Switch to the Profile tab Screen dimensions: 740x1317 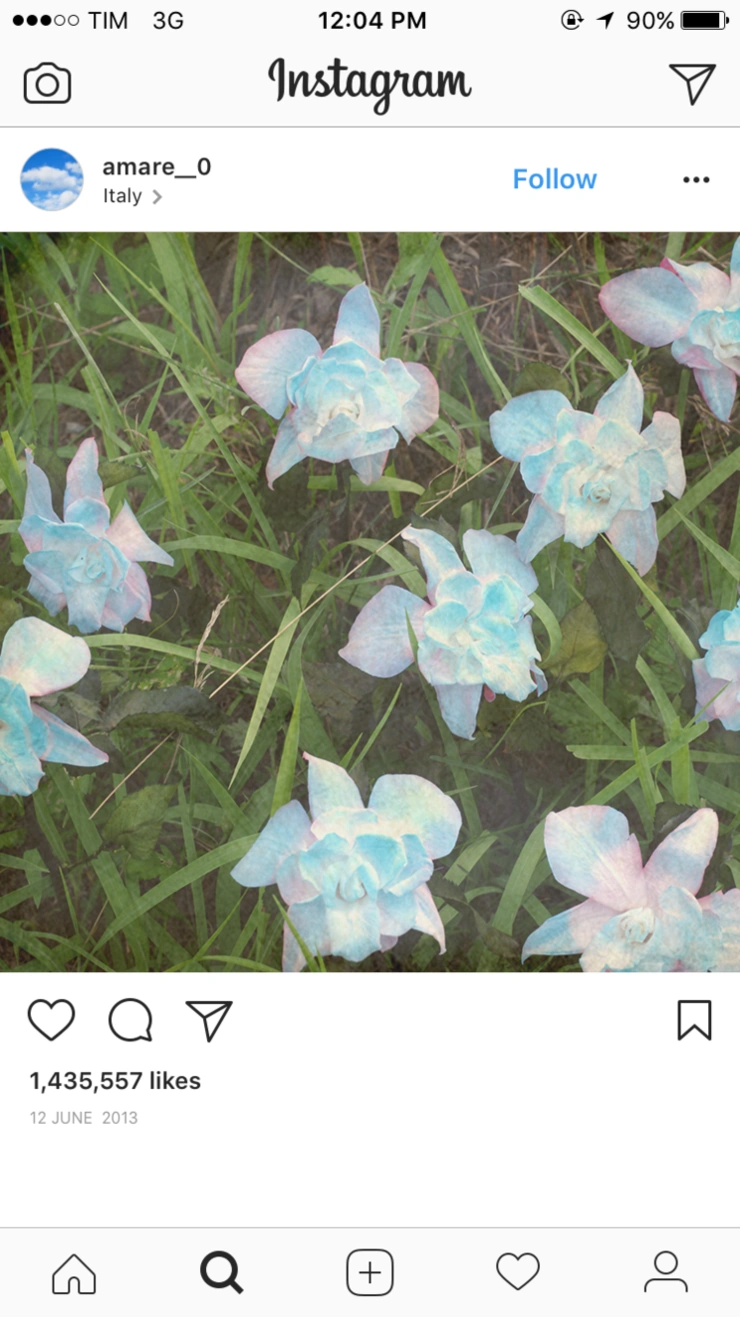pos(666,1273)
